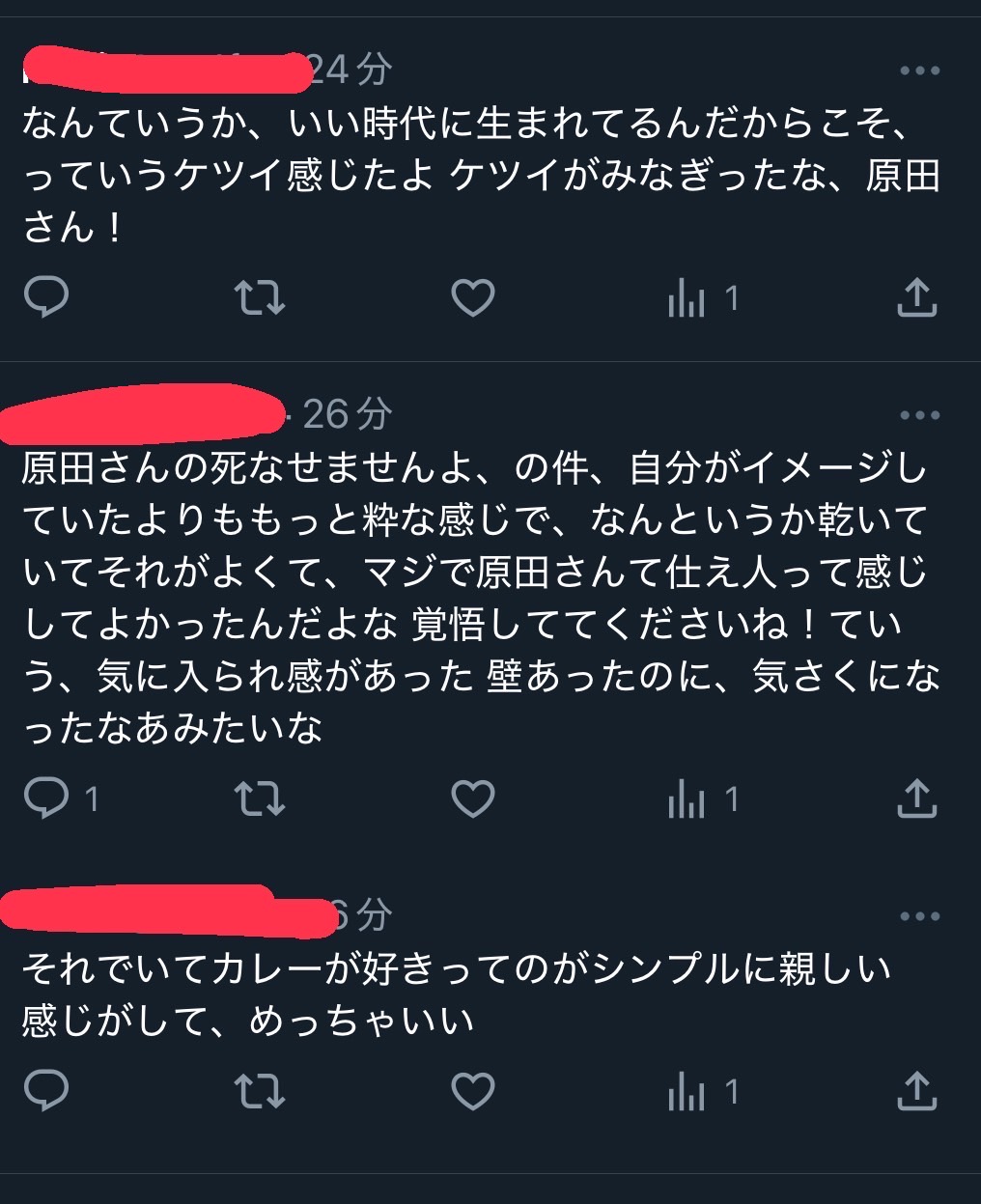The width and height of the screenshot is (981, 1204).
Task: Repost the 死なせませんよ post
Action: coord(260,798)
